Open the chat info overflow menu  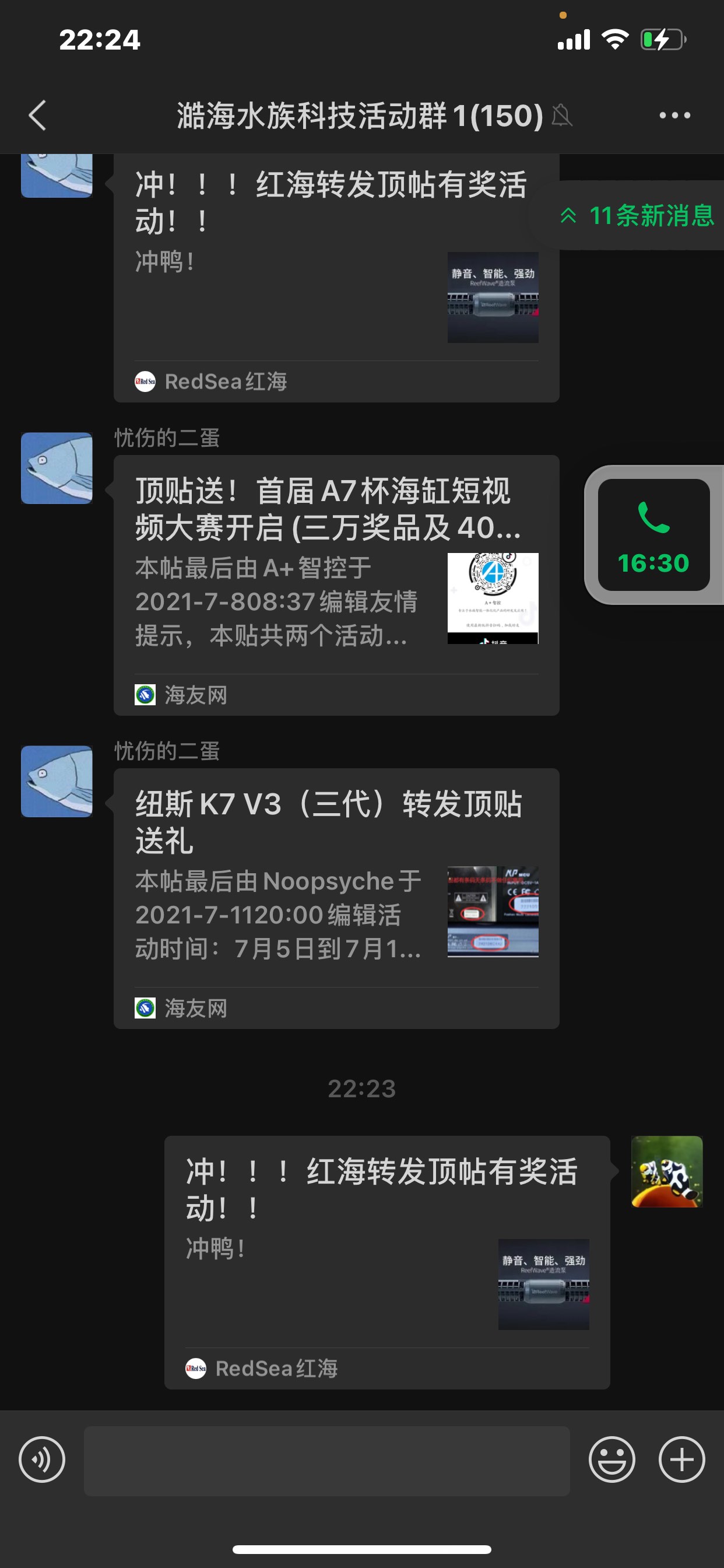point(674,116)
